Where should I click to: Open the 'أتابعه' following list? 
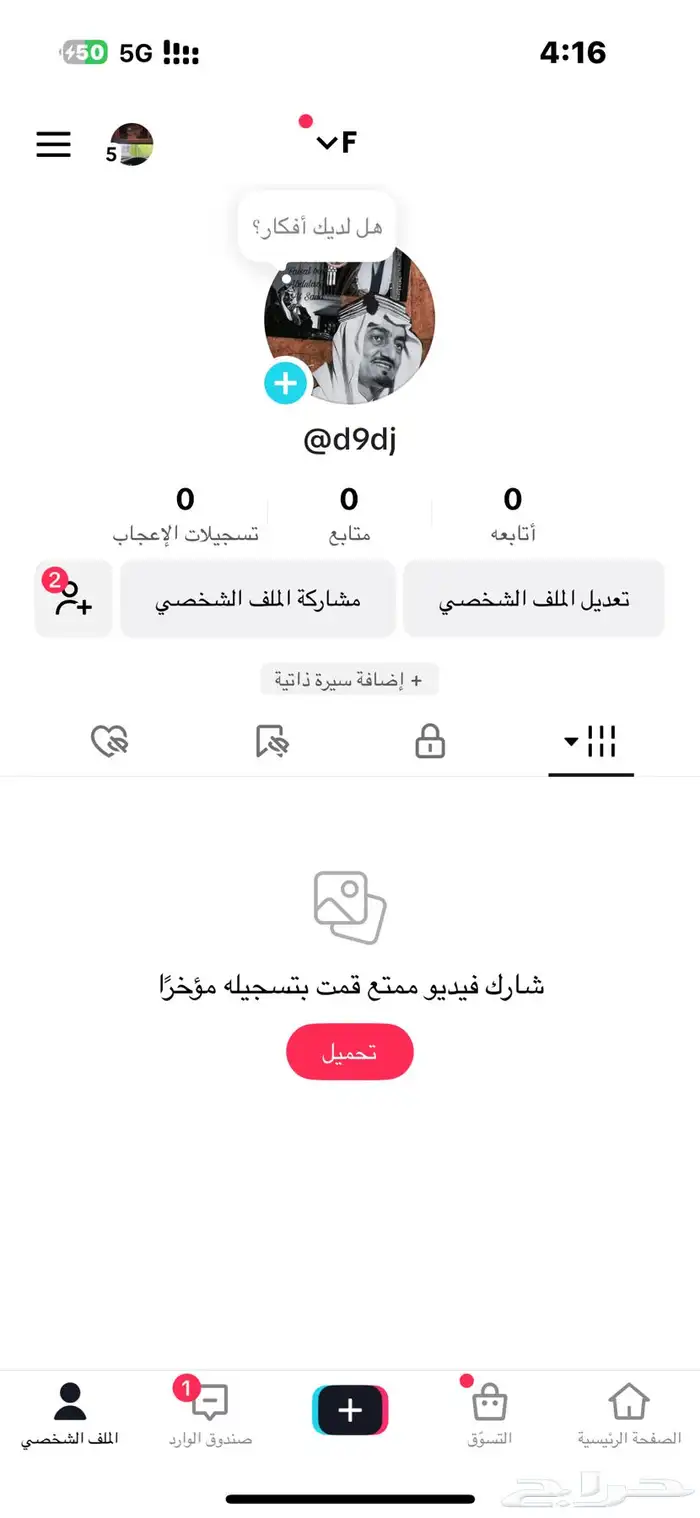click(x=512, y=513)
